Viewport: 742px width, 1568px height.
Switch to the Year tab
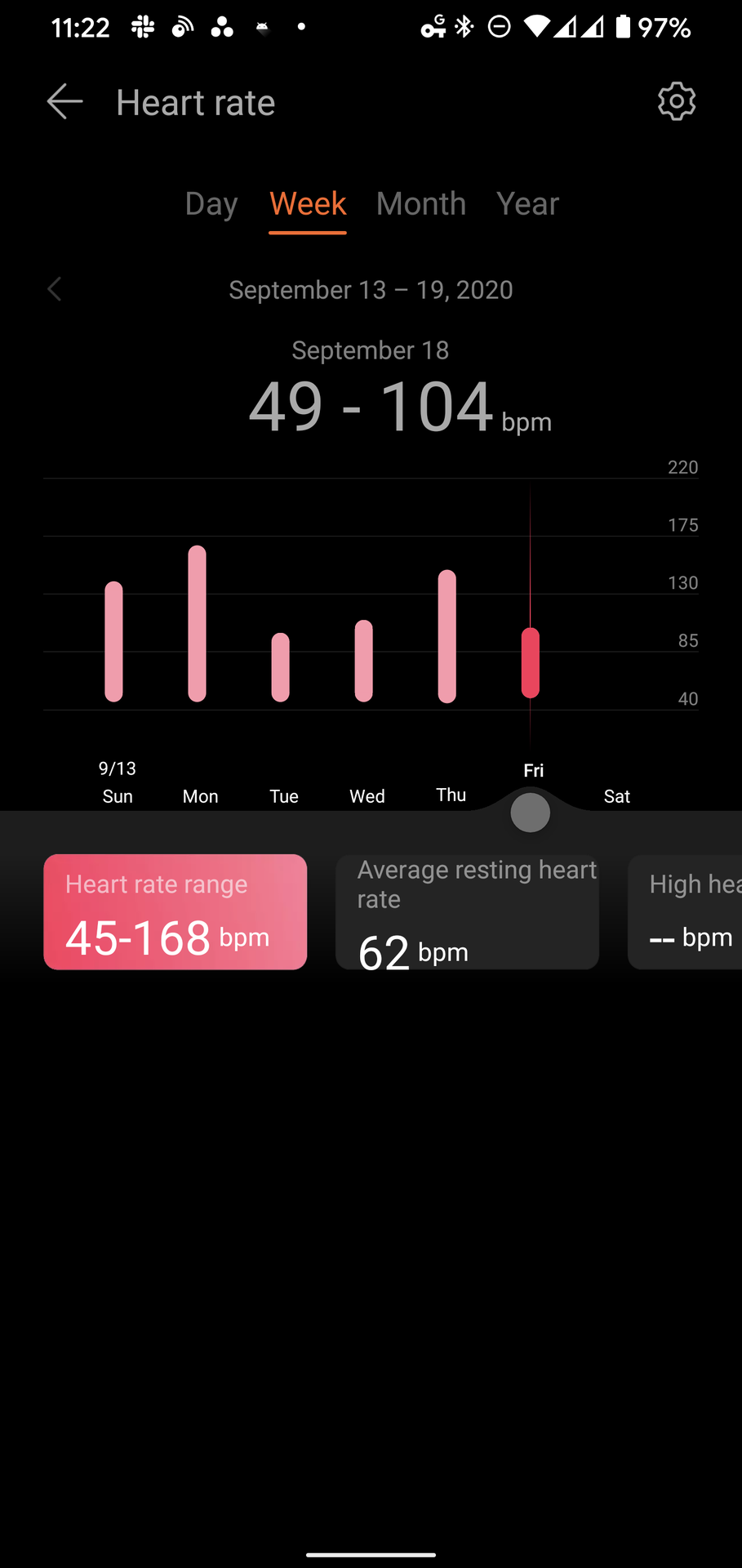click(x=527, y=203)
